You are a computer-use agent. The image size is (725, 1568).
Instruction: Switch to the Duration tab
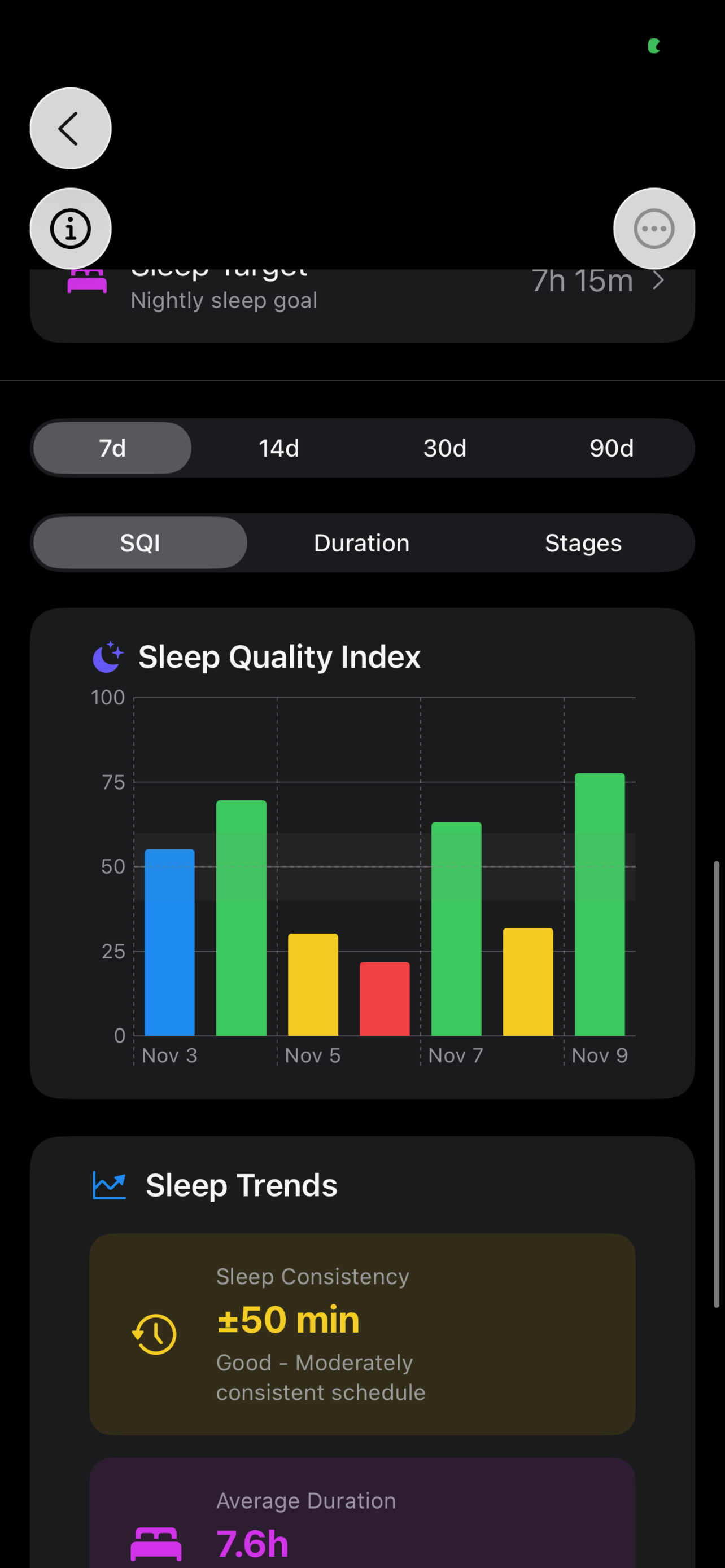click(361, 542)
